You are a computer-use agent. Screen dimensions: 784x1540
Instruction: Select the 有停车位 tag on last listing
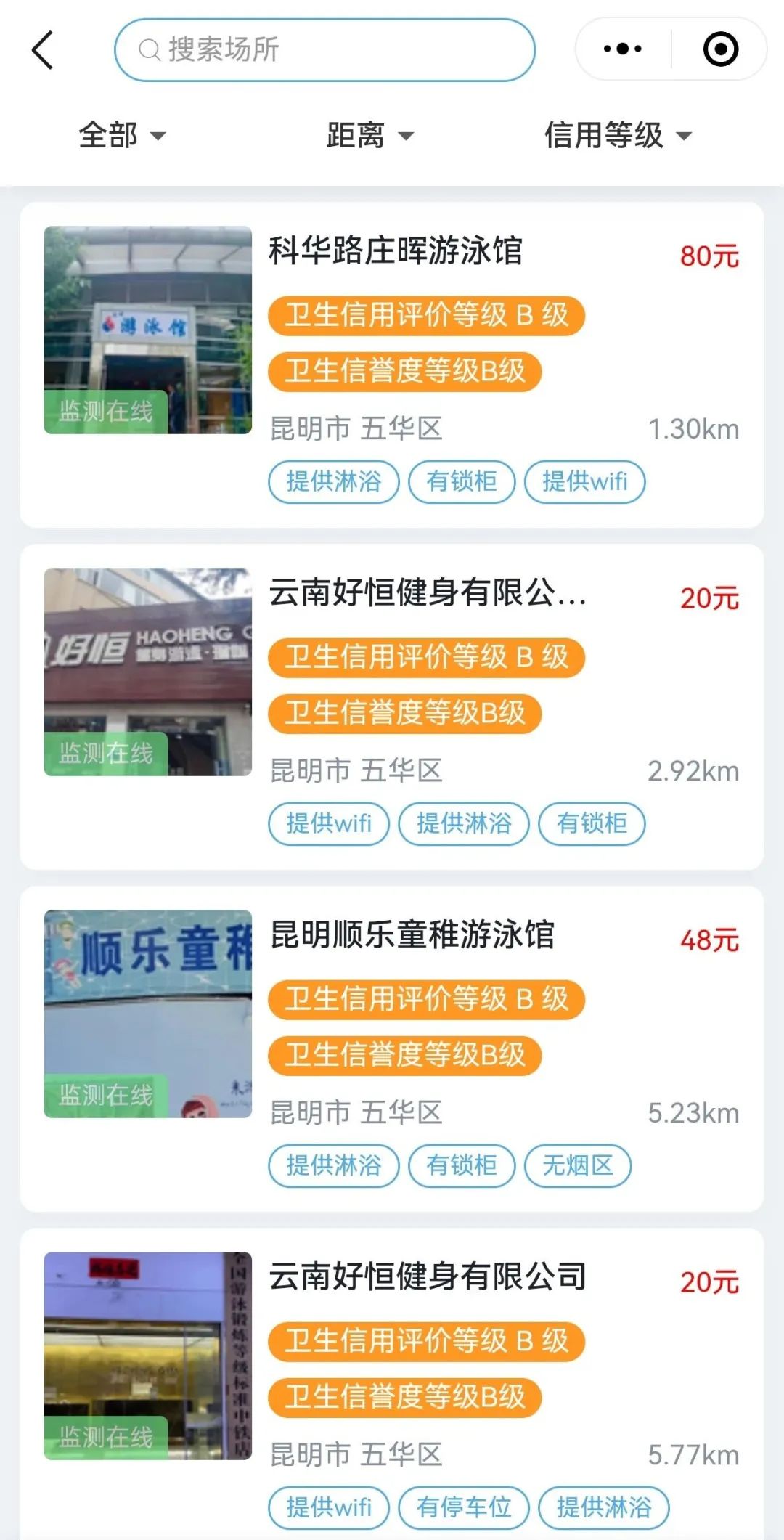click(462, 1507)
